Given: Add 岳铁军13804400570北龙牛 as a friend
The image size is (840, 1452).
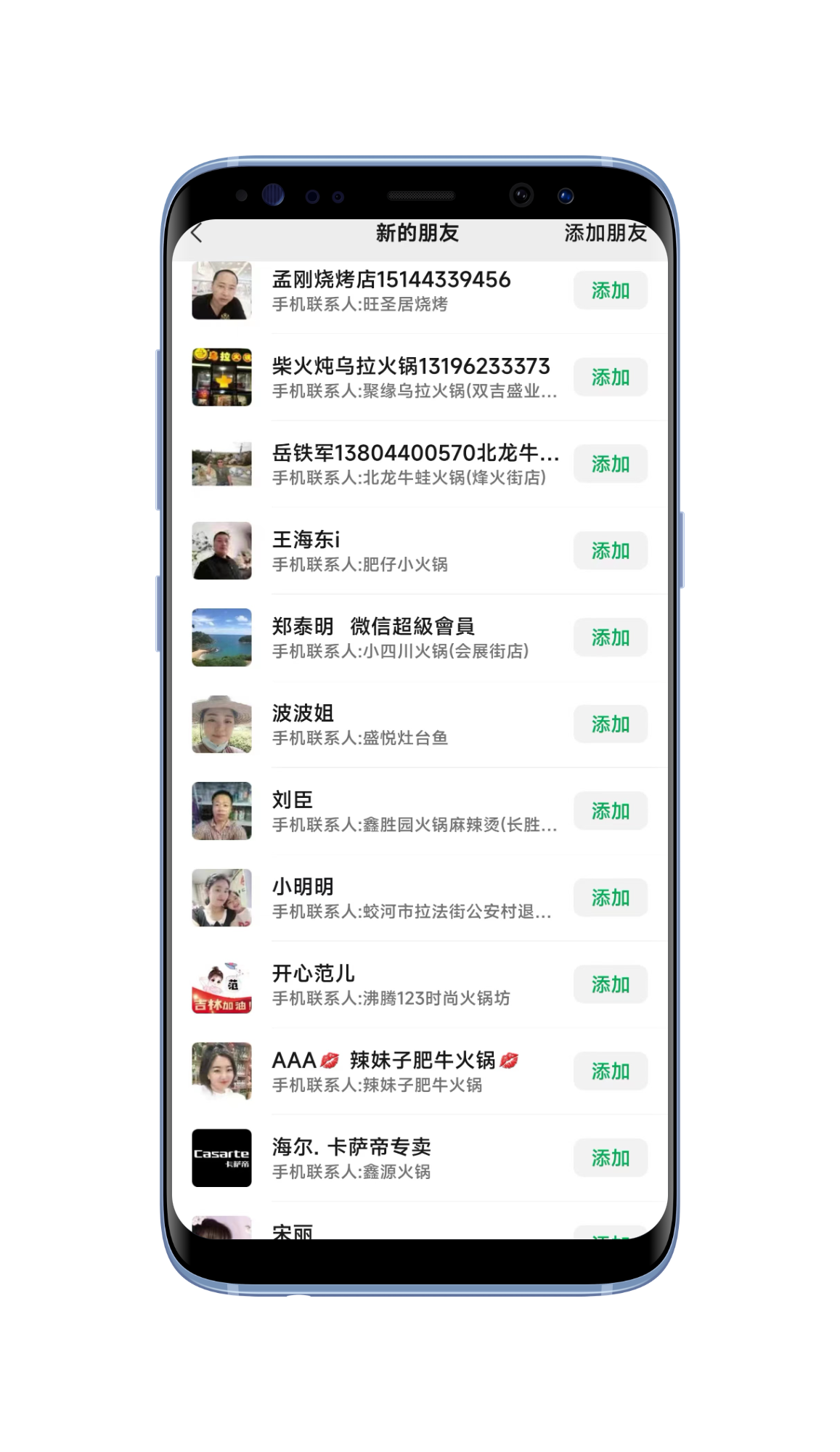Looking at the screenshot, I should pyautogui.click(x=610, y=464).
